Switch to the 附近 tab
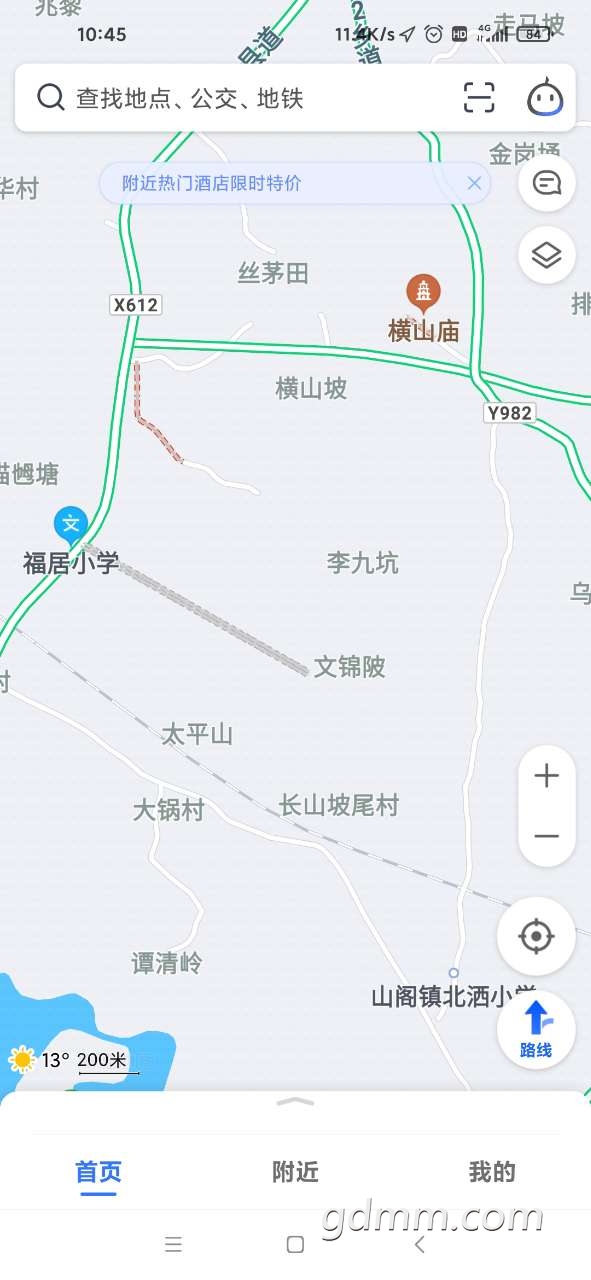Screen dimensions: 591x1280 pyautogui.click(x=295, y=1172)
